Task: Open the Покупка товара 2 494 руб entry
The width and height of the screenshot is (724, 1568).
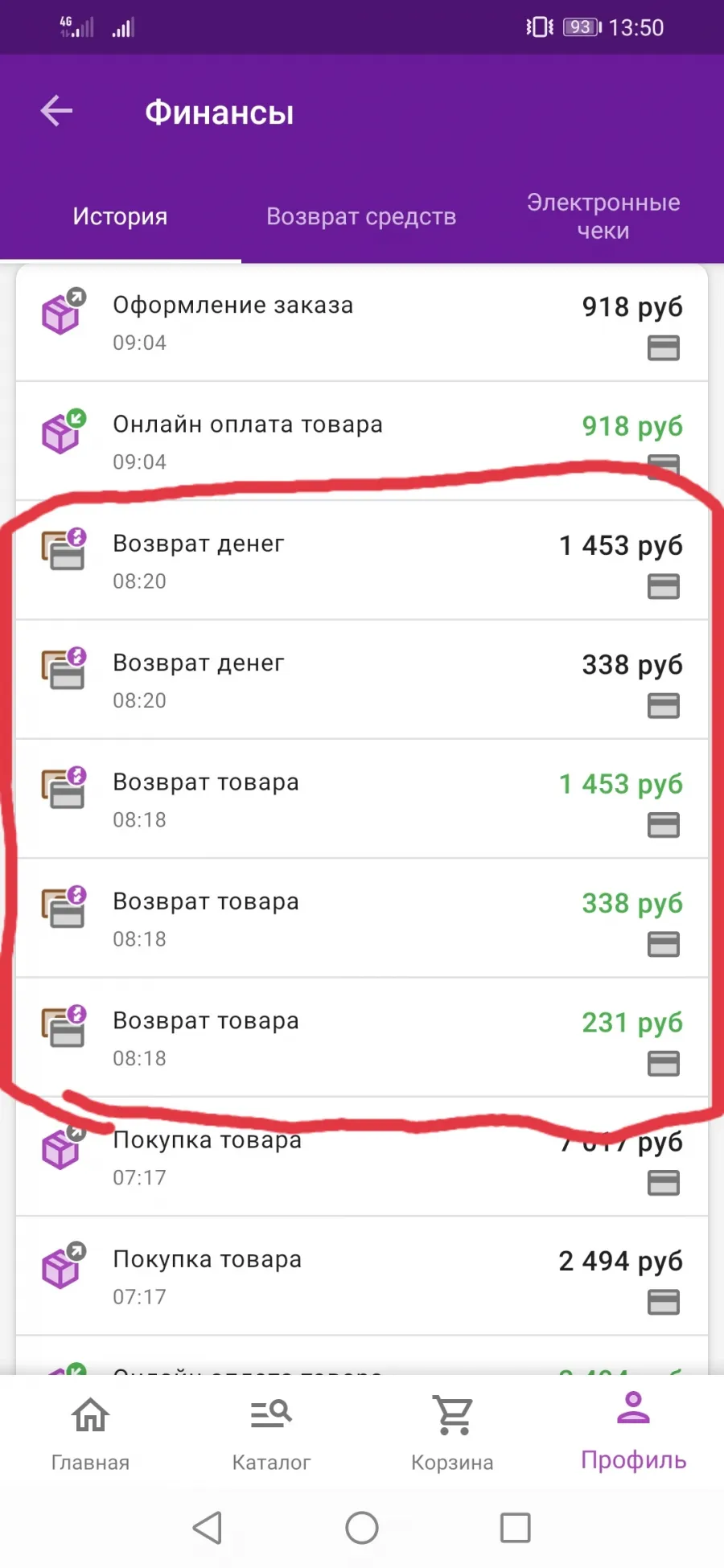Action: [362, 1276]
